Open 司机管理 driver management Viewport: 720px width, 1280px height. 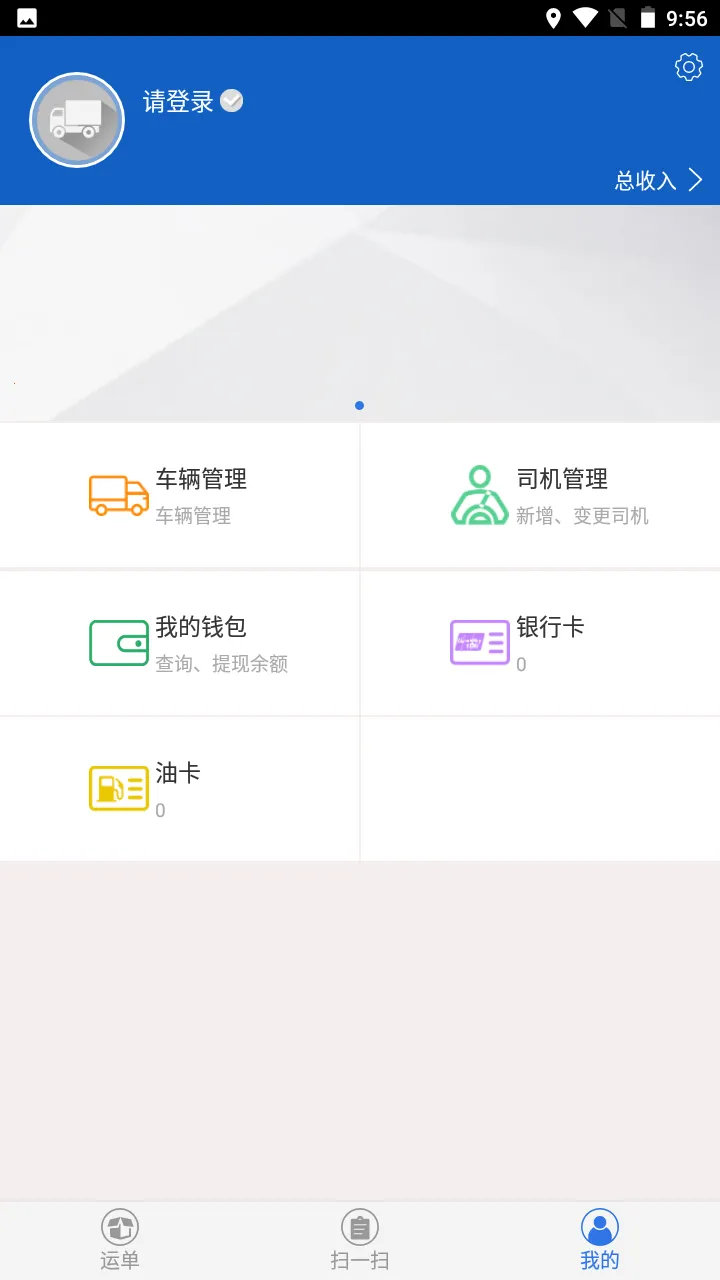coord(540,495)
